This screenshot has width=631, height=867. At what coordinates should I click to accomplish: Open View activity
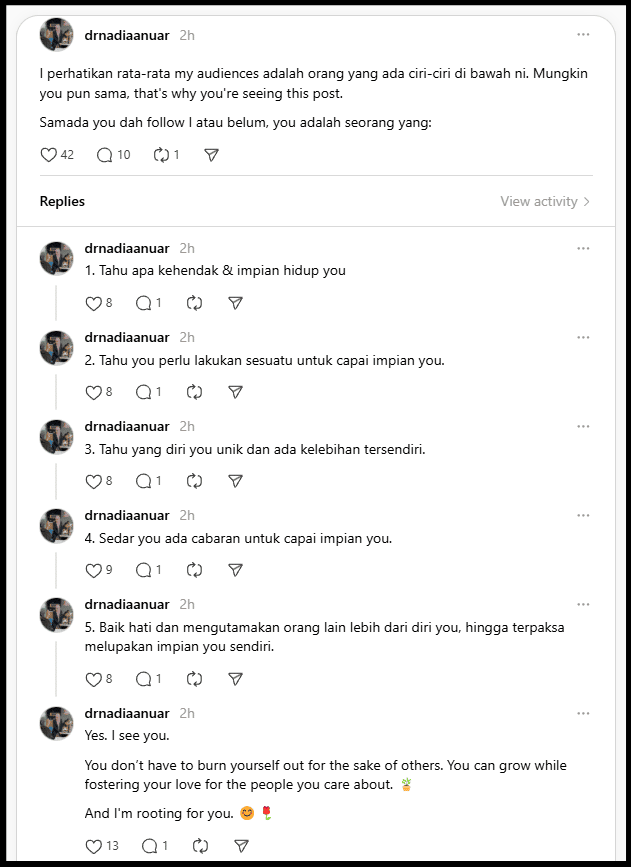(545, 201)
